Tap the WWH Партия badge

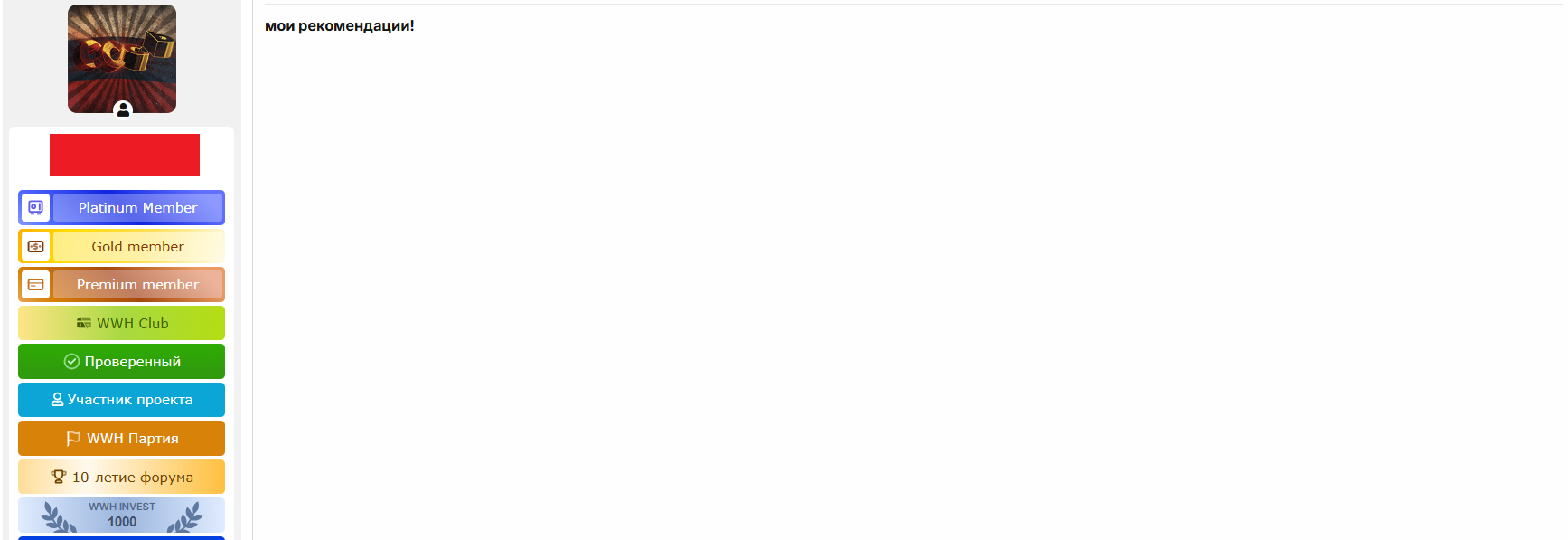click(122, 439)
